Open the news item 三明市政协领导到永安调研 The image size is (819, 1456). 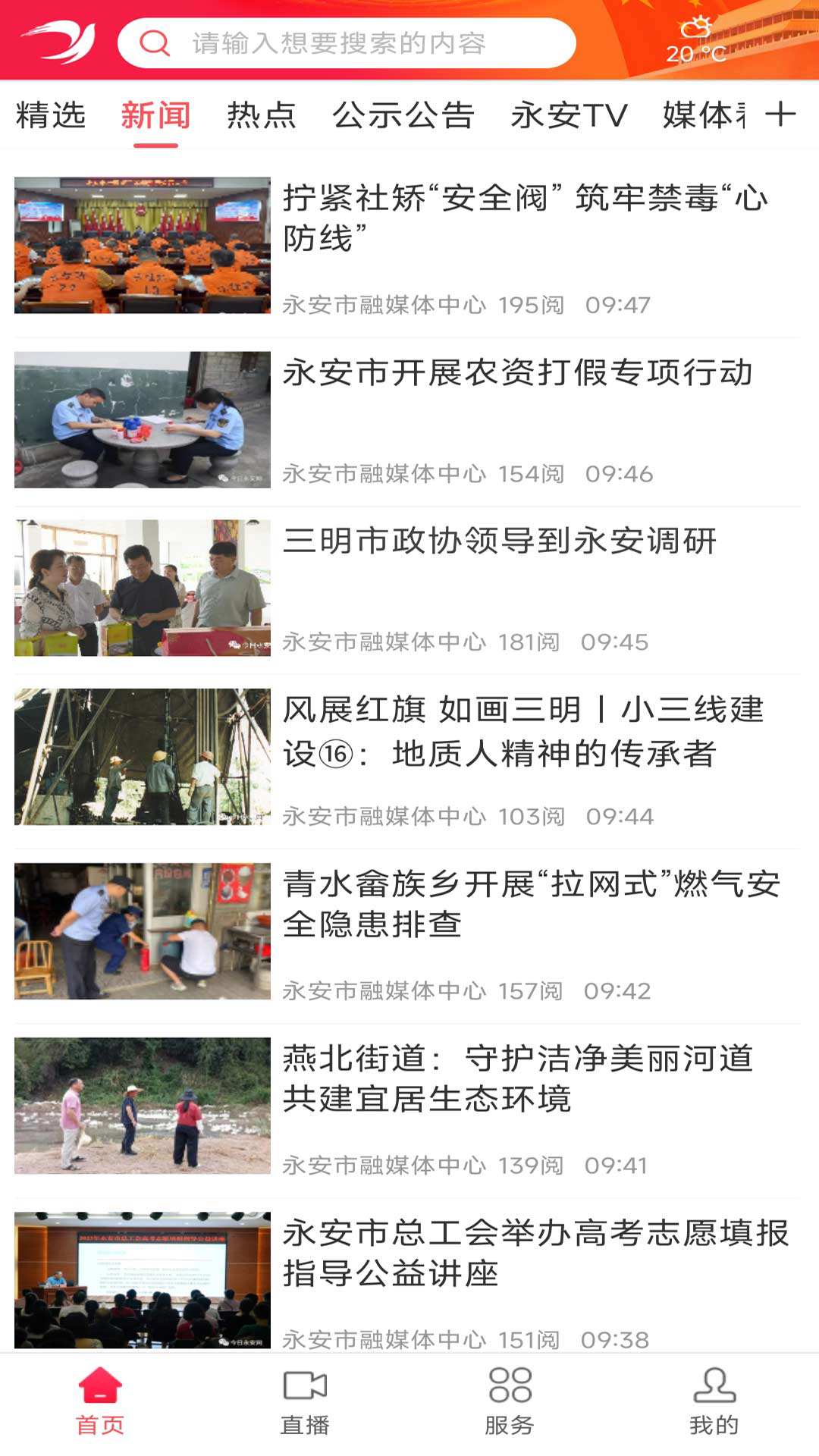(499, 541)
